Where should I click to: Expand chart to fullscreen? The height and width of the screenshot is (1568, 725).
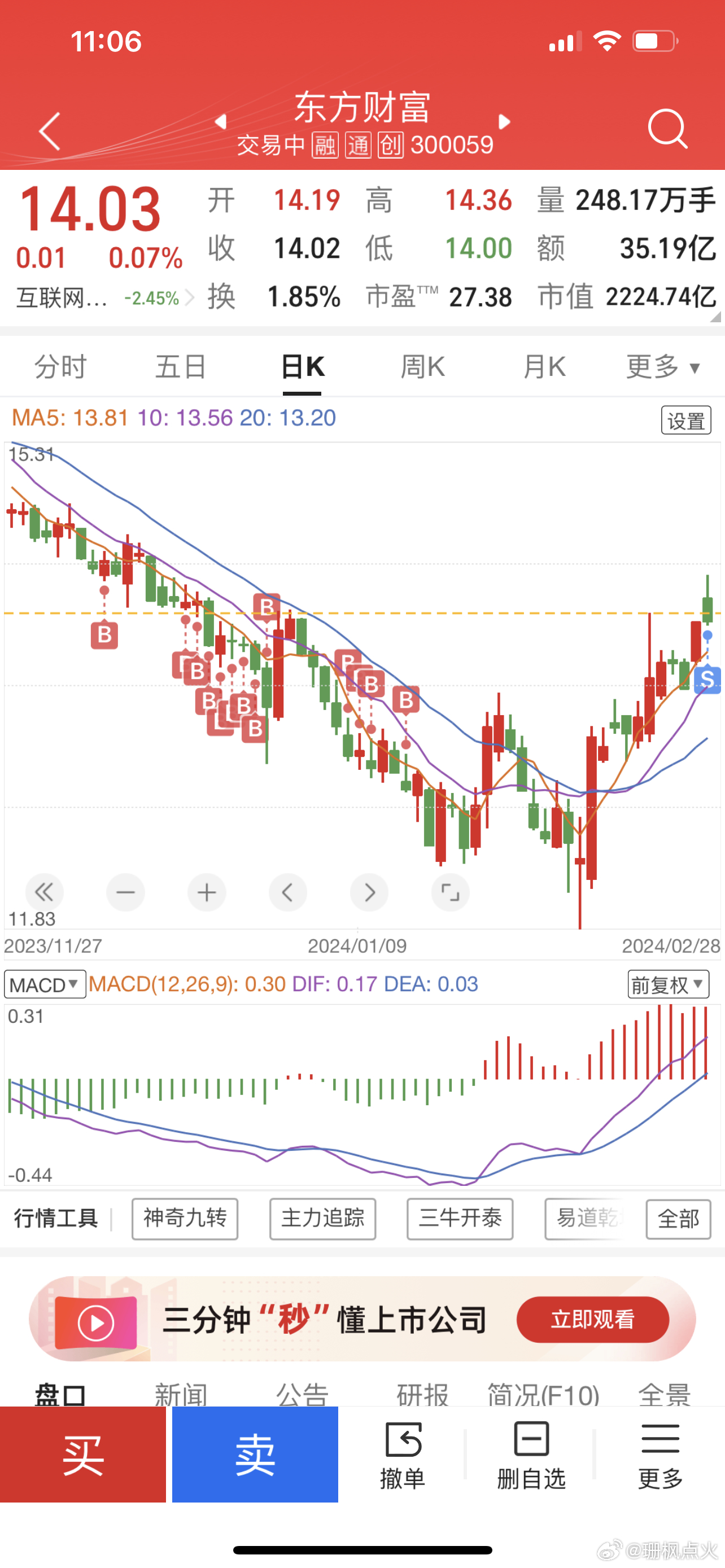(x=450, y=892)
